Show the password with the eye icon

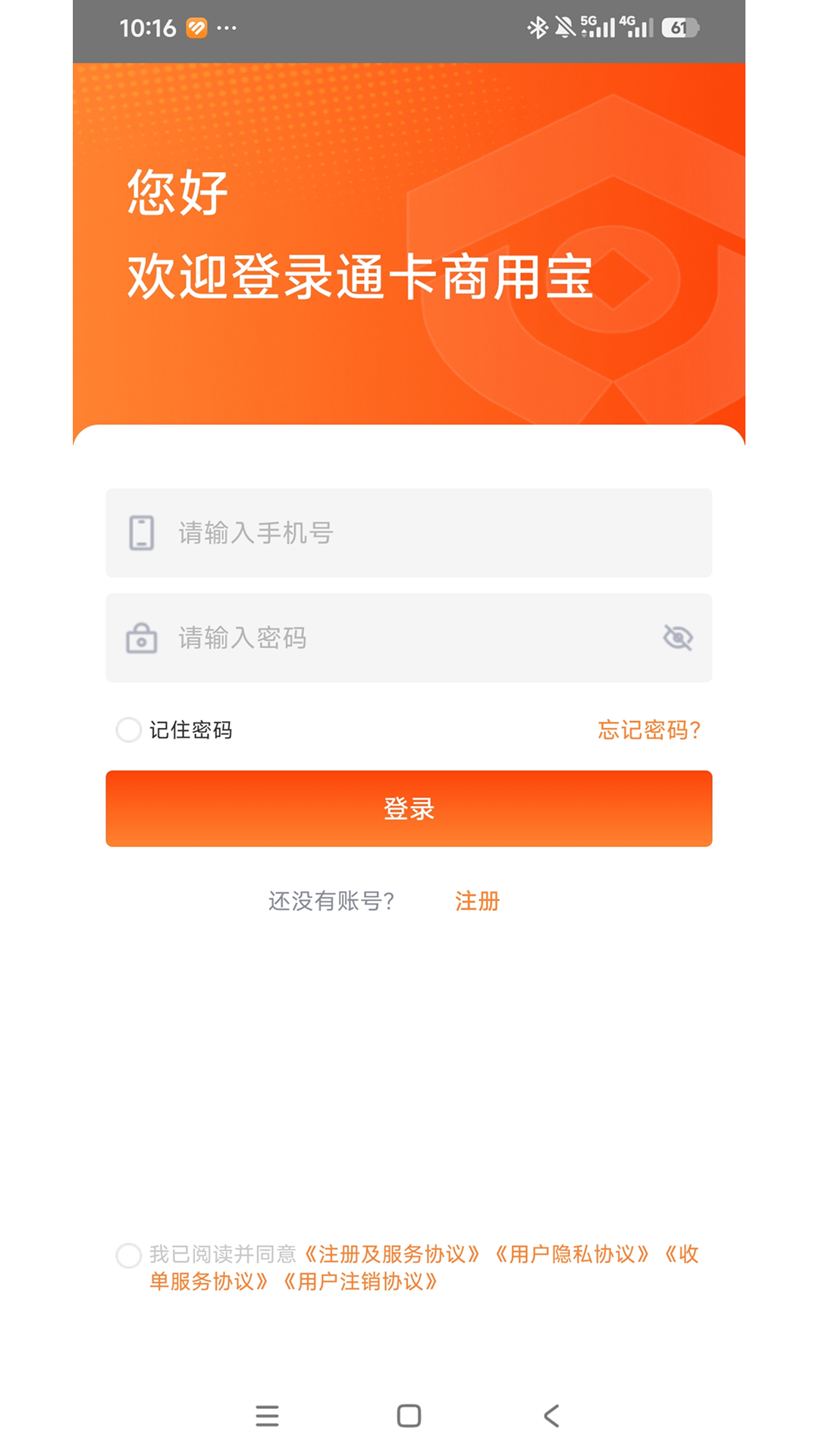point(677,638)
